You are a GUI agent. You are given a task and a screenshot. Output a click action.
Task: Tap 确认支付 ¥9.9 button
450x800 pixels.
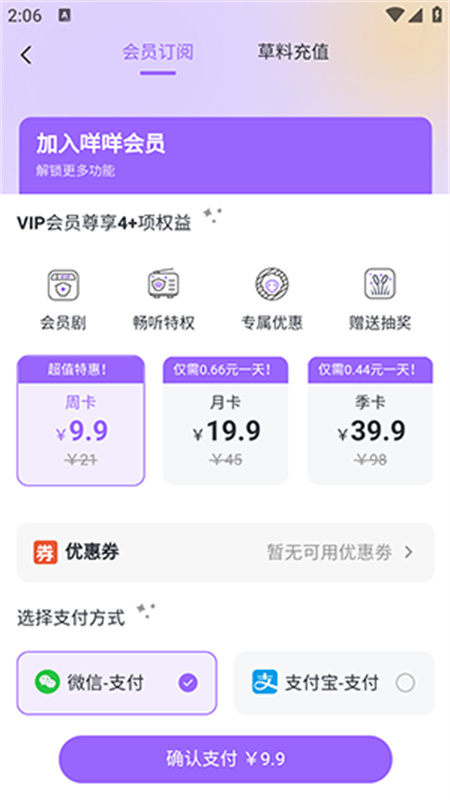point(226,759)
